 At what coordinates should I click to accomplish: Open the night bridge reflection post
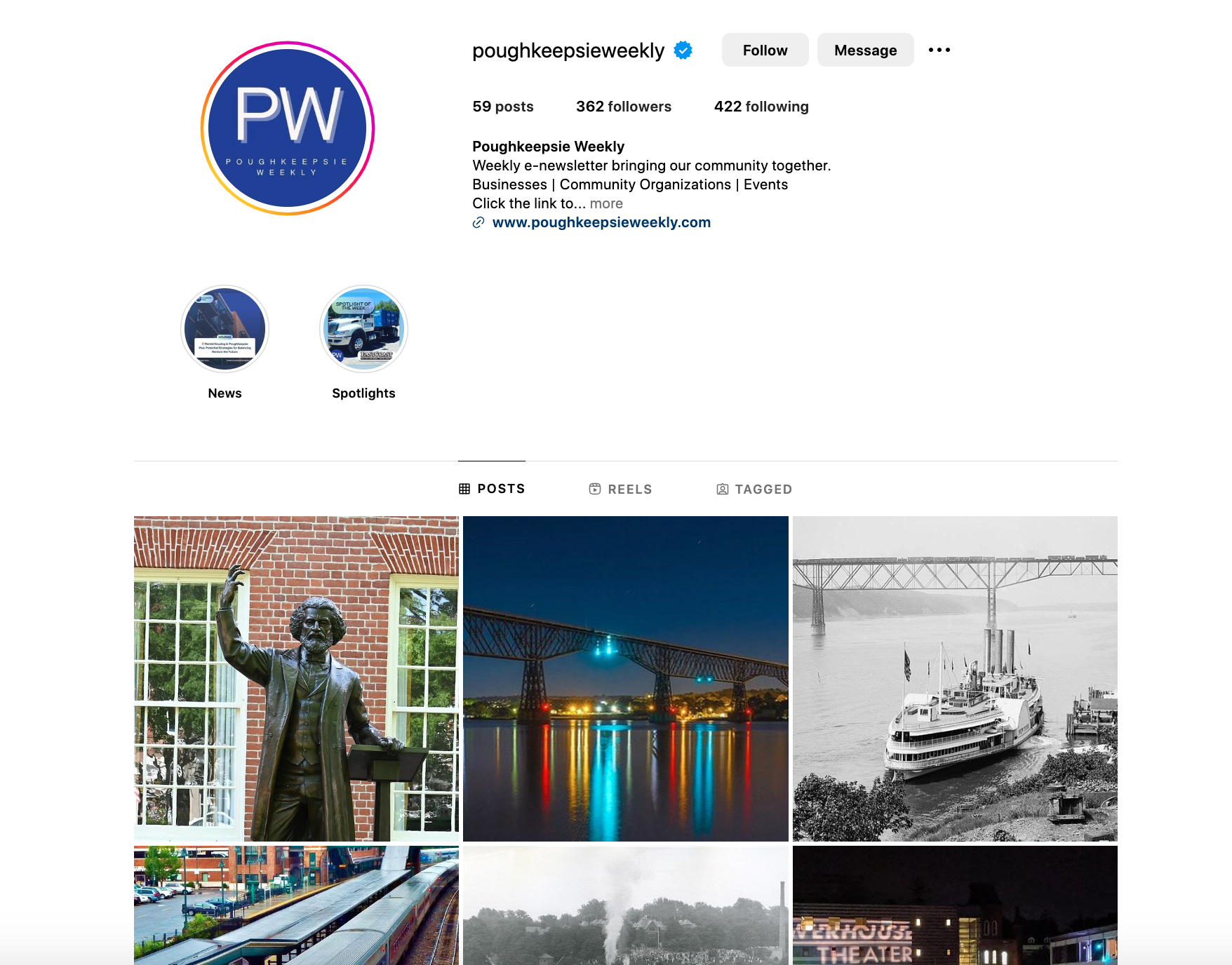tap(625, 678)
